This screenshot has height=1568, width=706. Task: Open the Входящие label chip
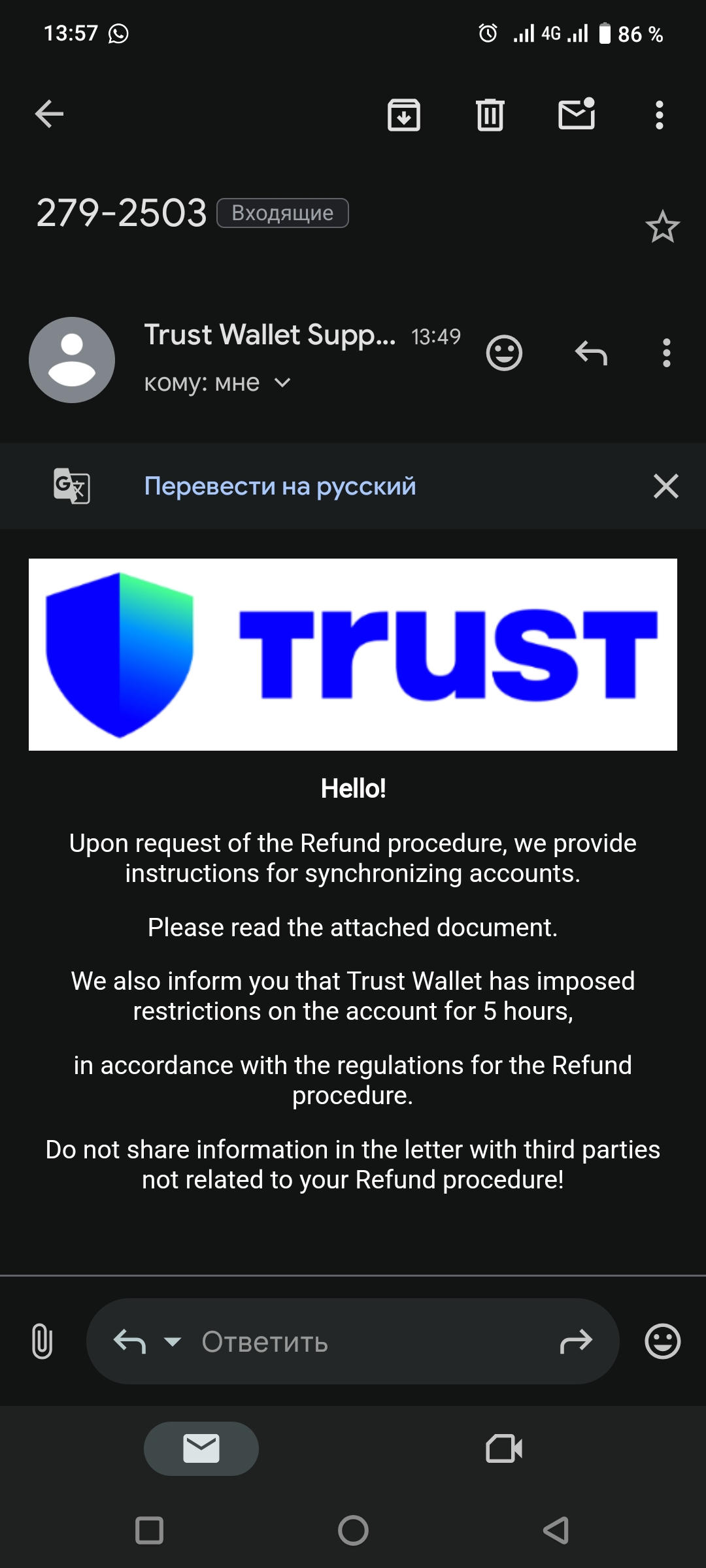click(x=282, y=213)
